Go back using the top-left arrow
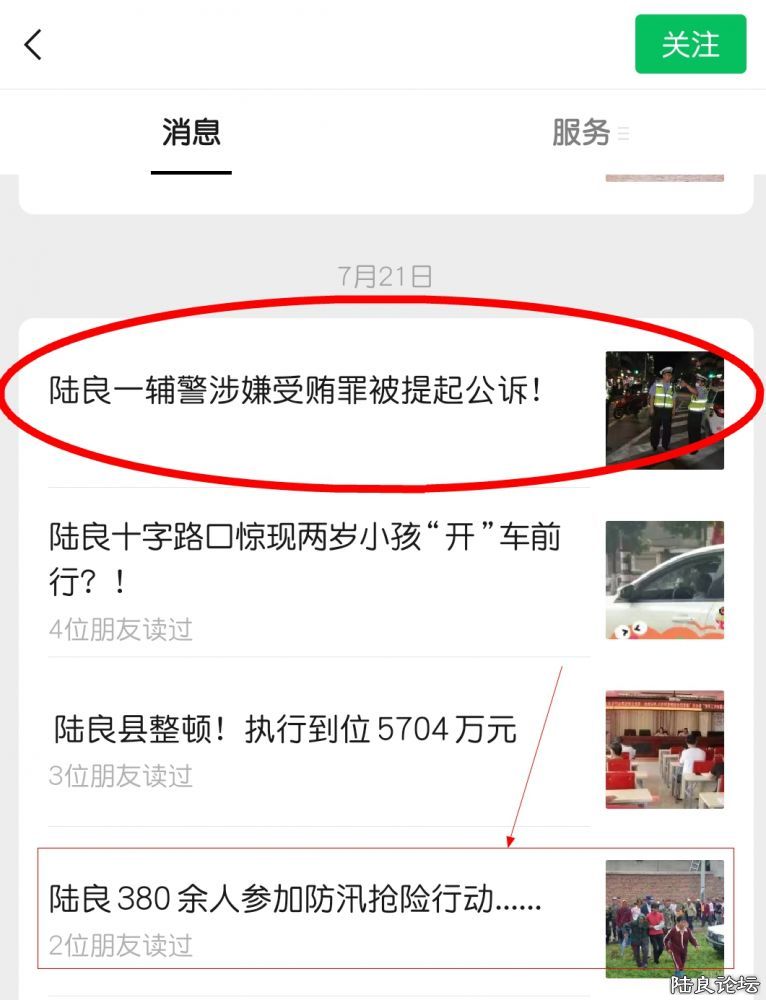 [33, 44]
